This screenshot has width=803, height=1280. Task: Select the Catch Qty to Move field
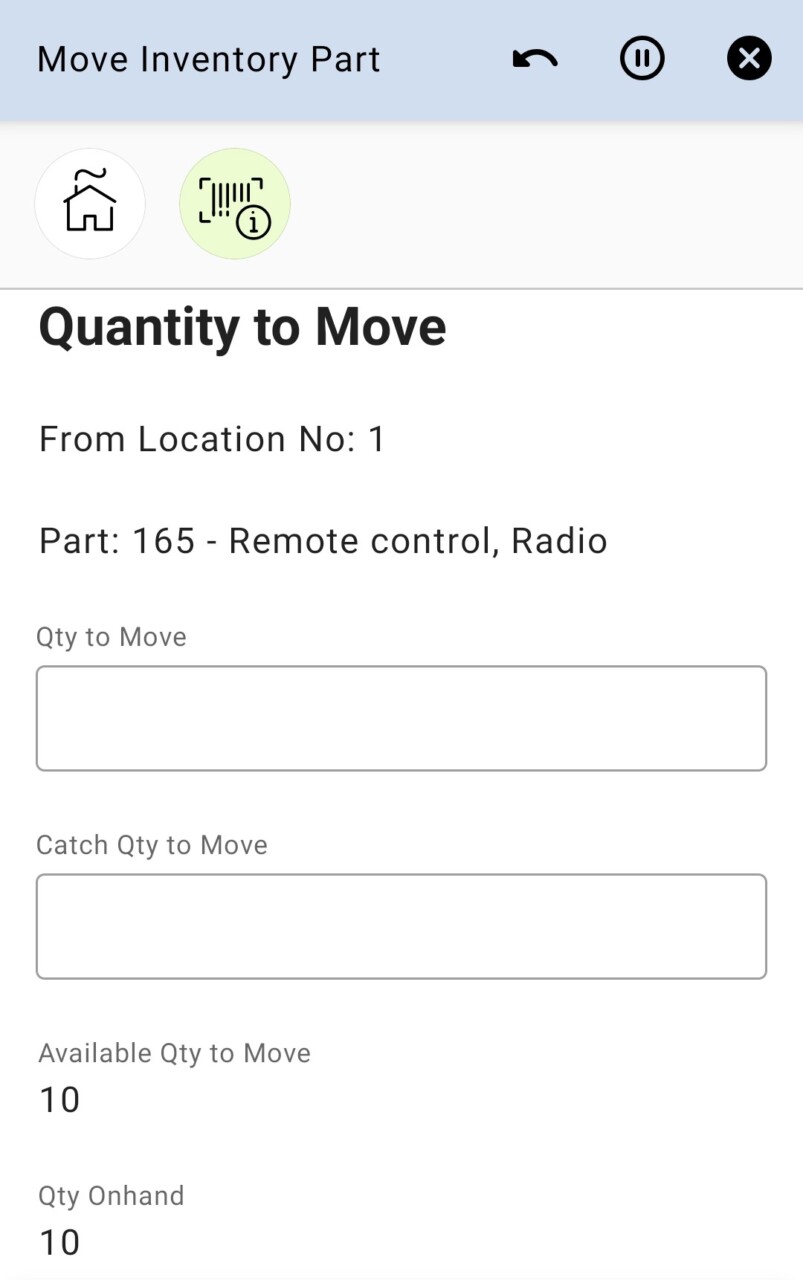pos(401,926)
